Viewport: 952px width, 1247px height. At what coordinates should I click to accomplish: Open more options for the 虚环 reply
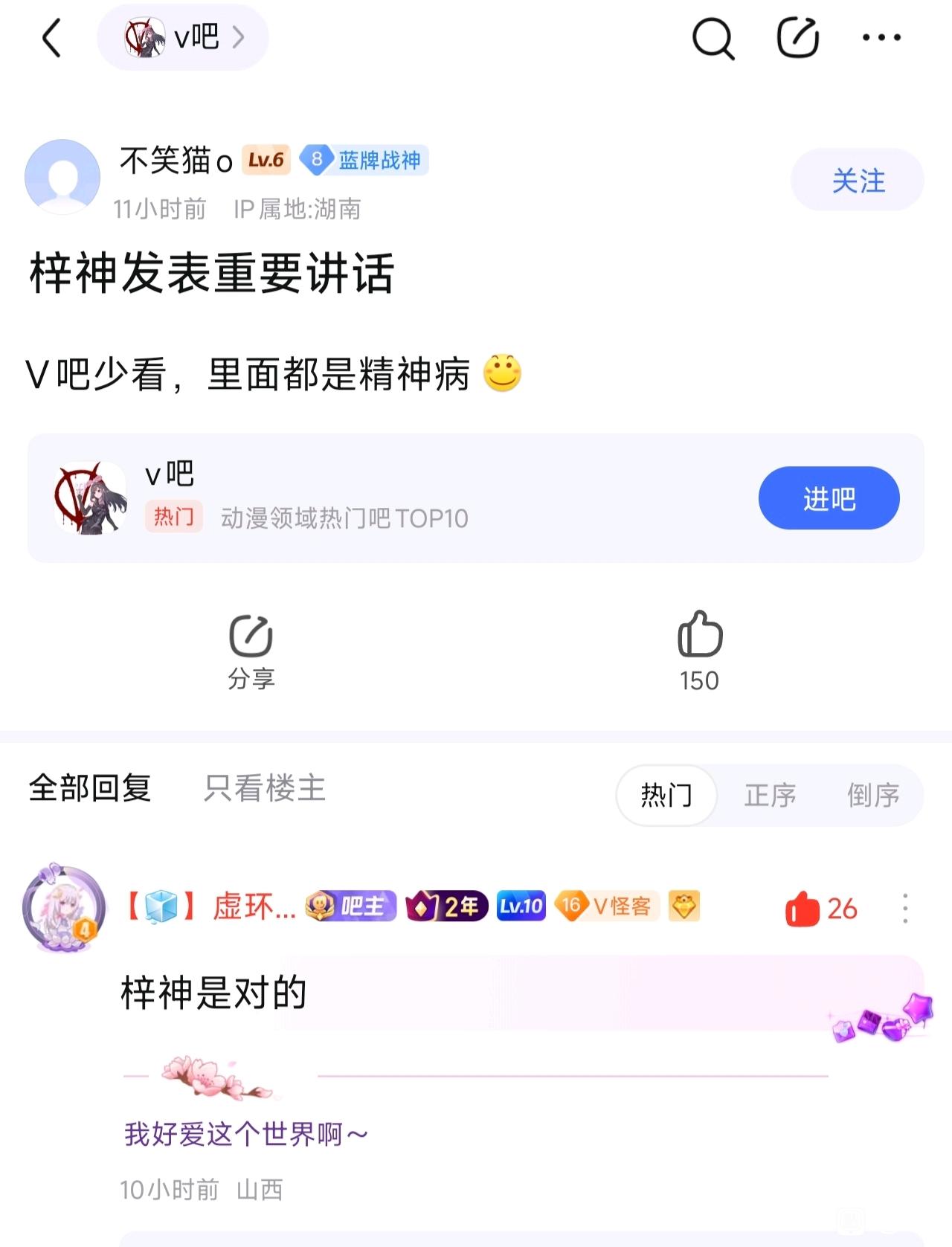click(x=904, y=909)
